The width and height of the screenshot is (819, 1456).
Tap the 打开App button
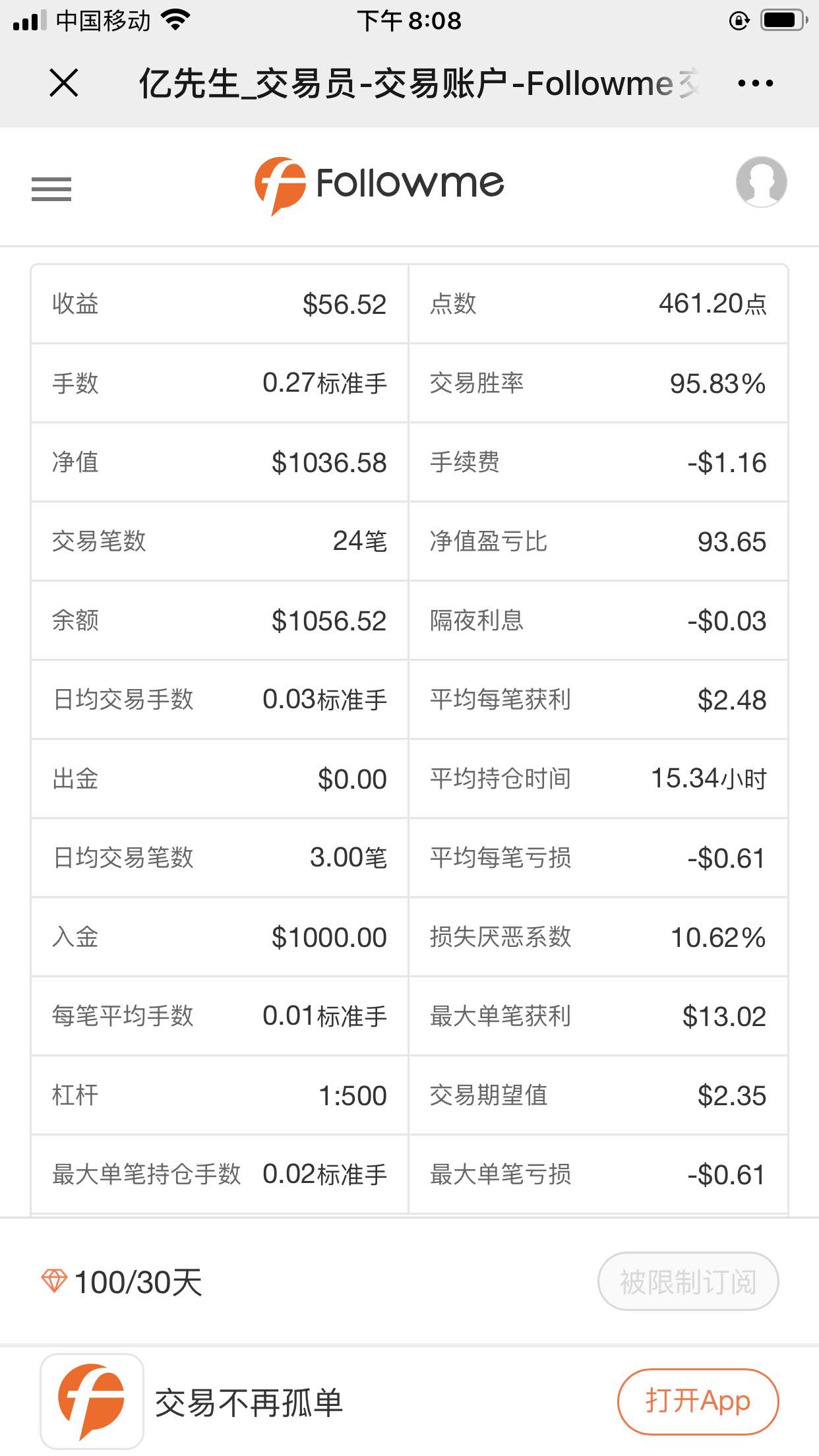coord(698,1401)
